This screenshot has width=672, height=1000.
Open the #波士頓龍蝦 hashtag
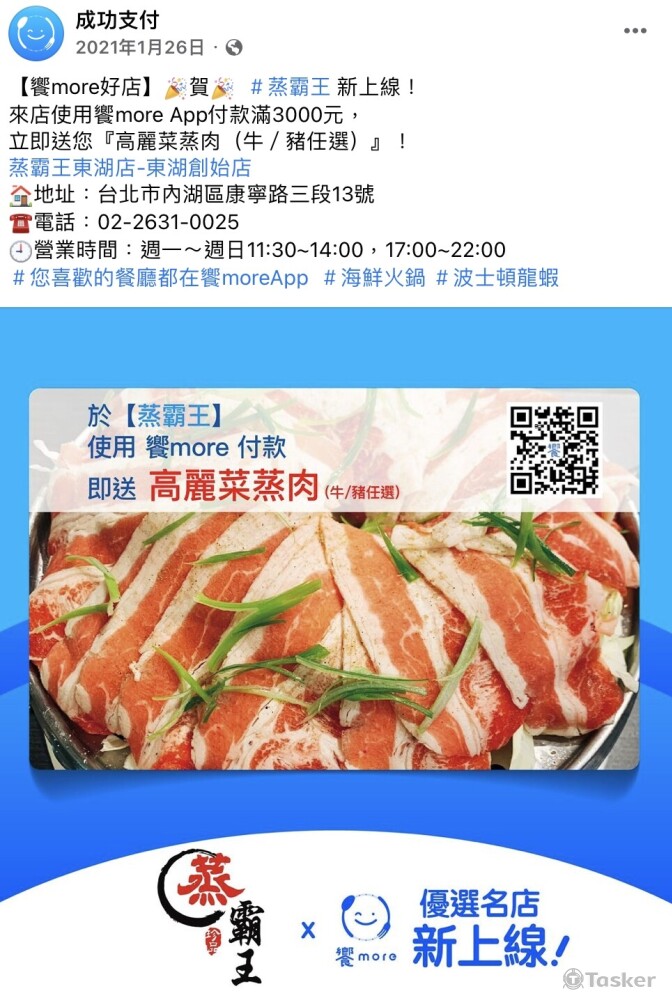[497, 277]
